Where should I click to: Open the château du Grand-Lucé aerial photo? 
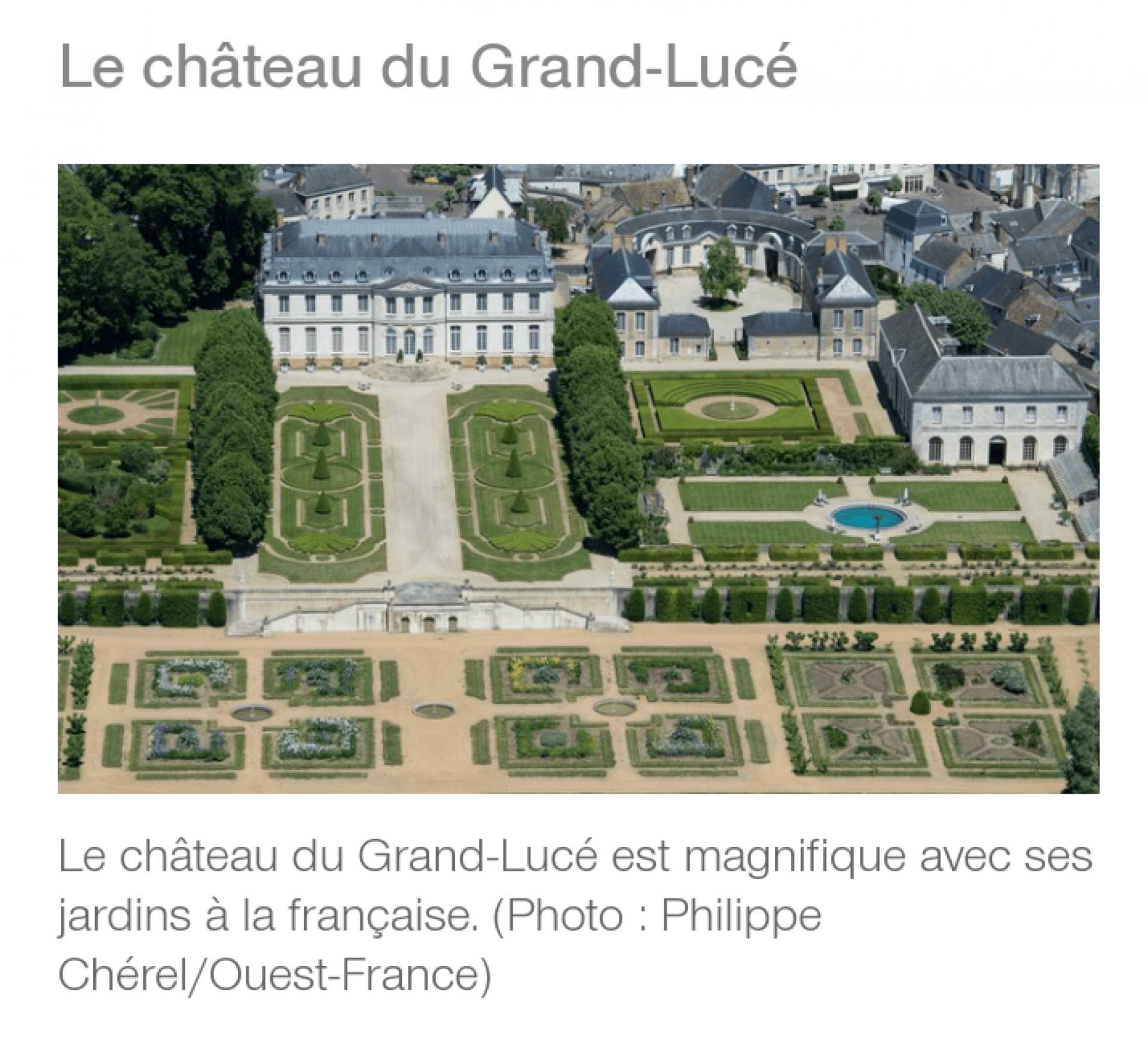click(x=578, y=478)
